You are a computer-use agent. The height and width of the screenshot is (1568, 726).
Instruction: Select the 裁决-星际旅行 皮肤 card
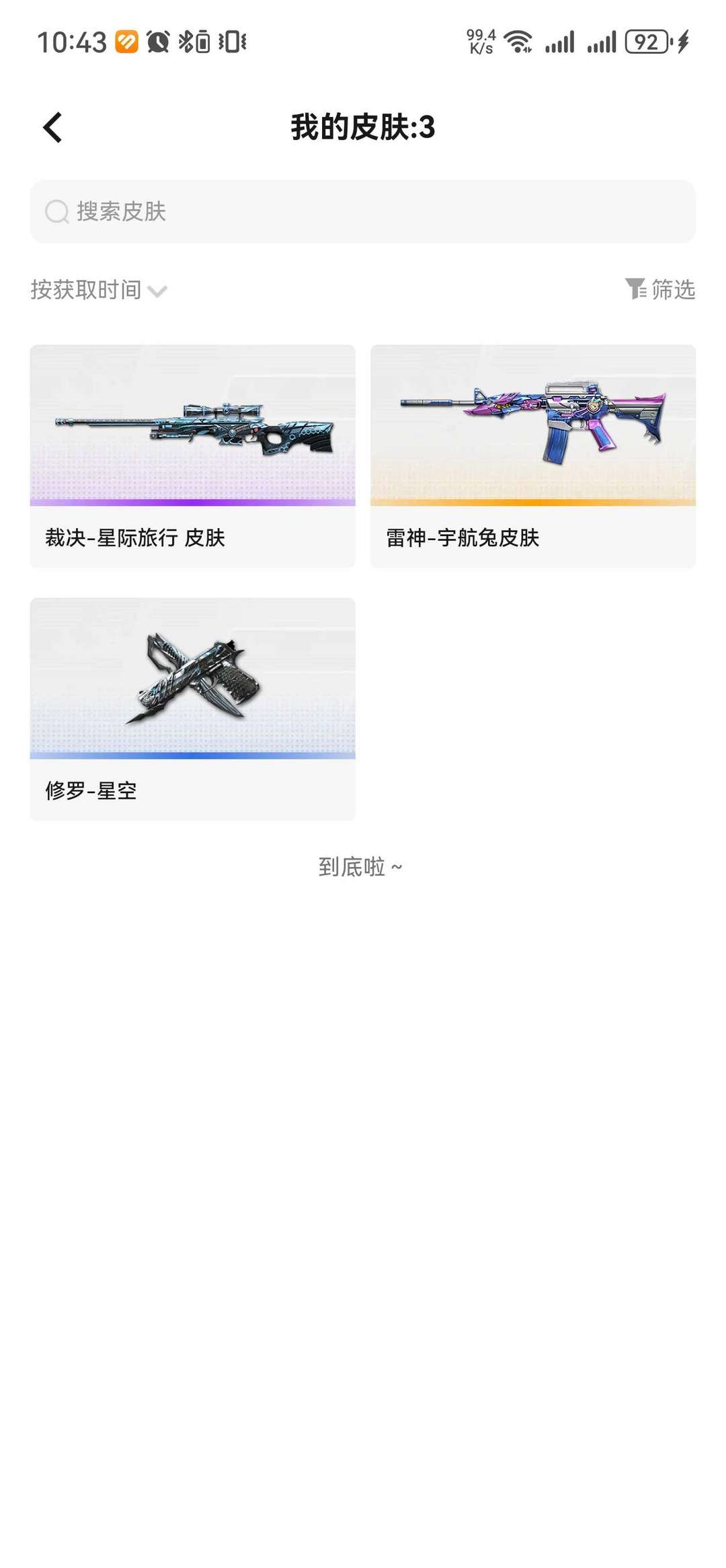click(x=192, y=454)
